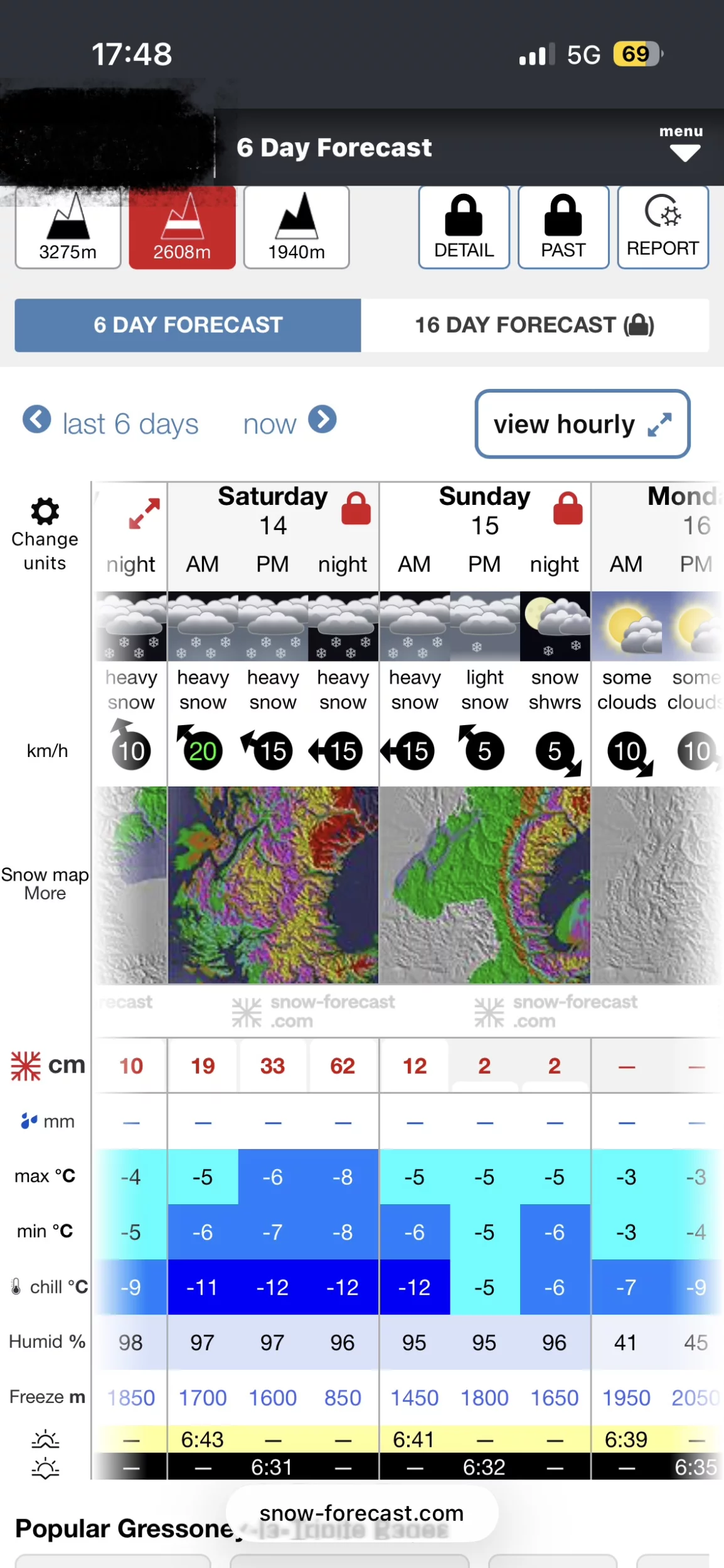The image size is (724, 1568).
Task: Go to last 6 days
Action: pyautogui.click(x=110, y=423)
